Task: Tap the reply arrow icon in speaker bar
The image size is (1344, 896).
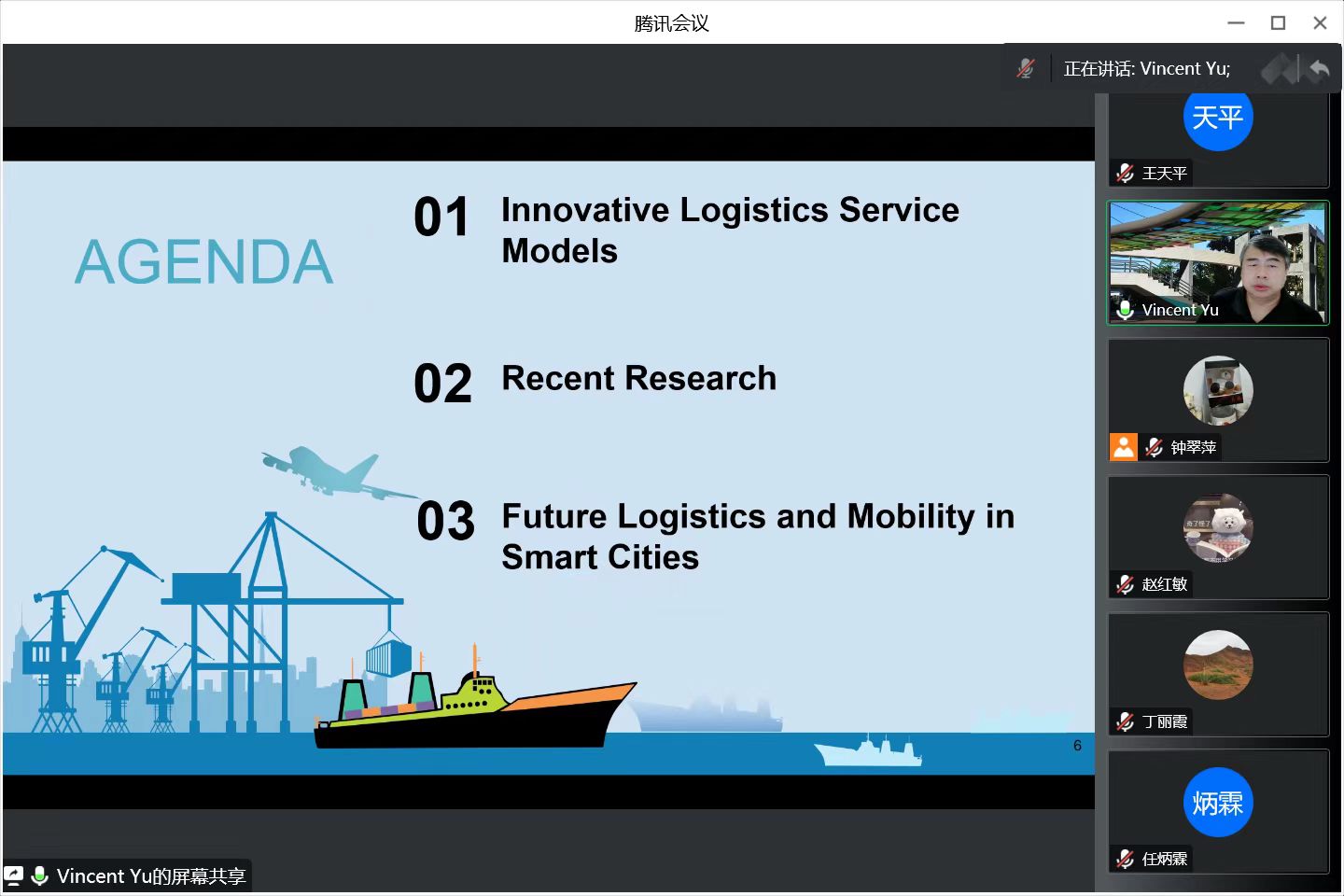Action: click(x=1319, y=69)
